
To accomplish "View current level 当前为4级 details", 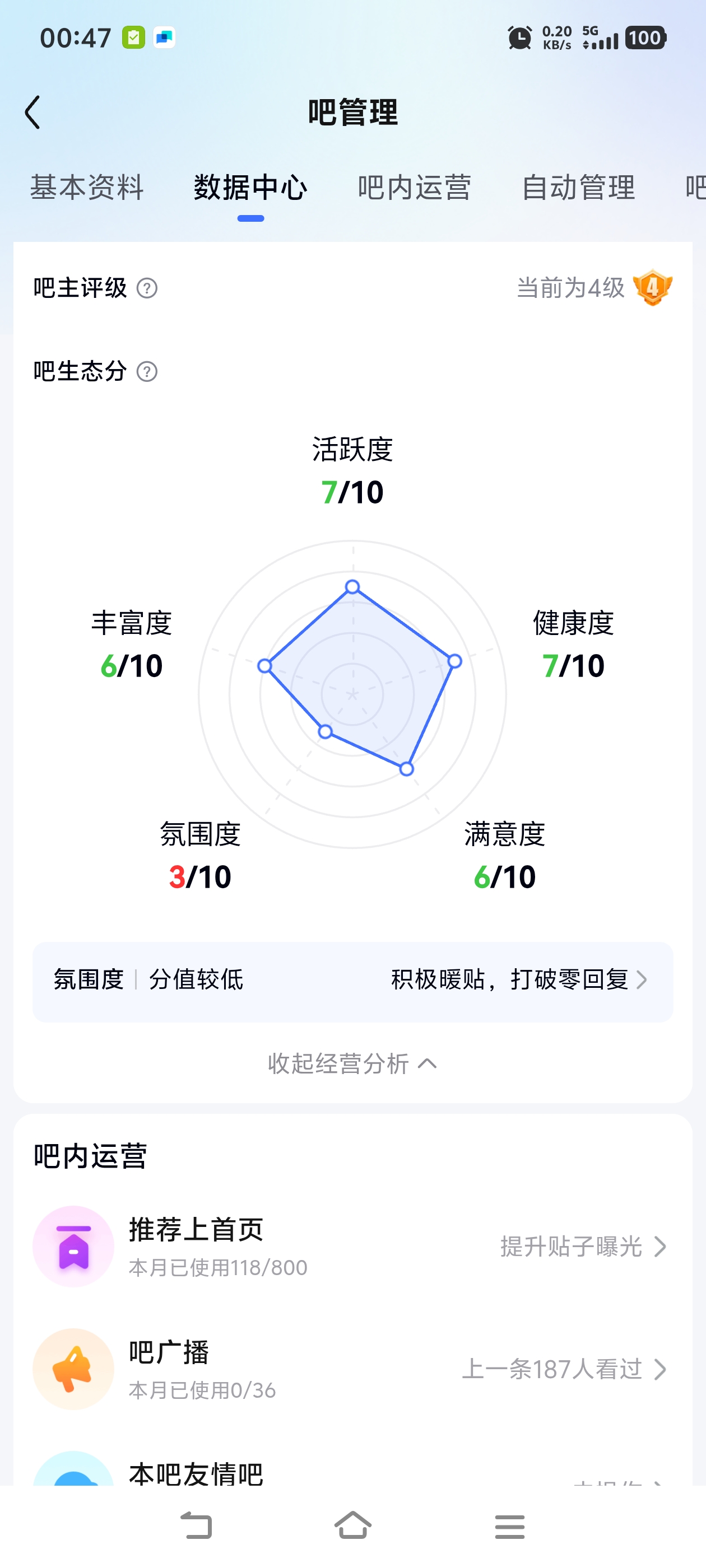I will (594, 288).
